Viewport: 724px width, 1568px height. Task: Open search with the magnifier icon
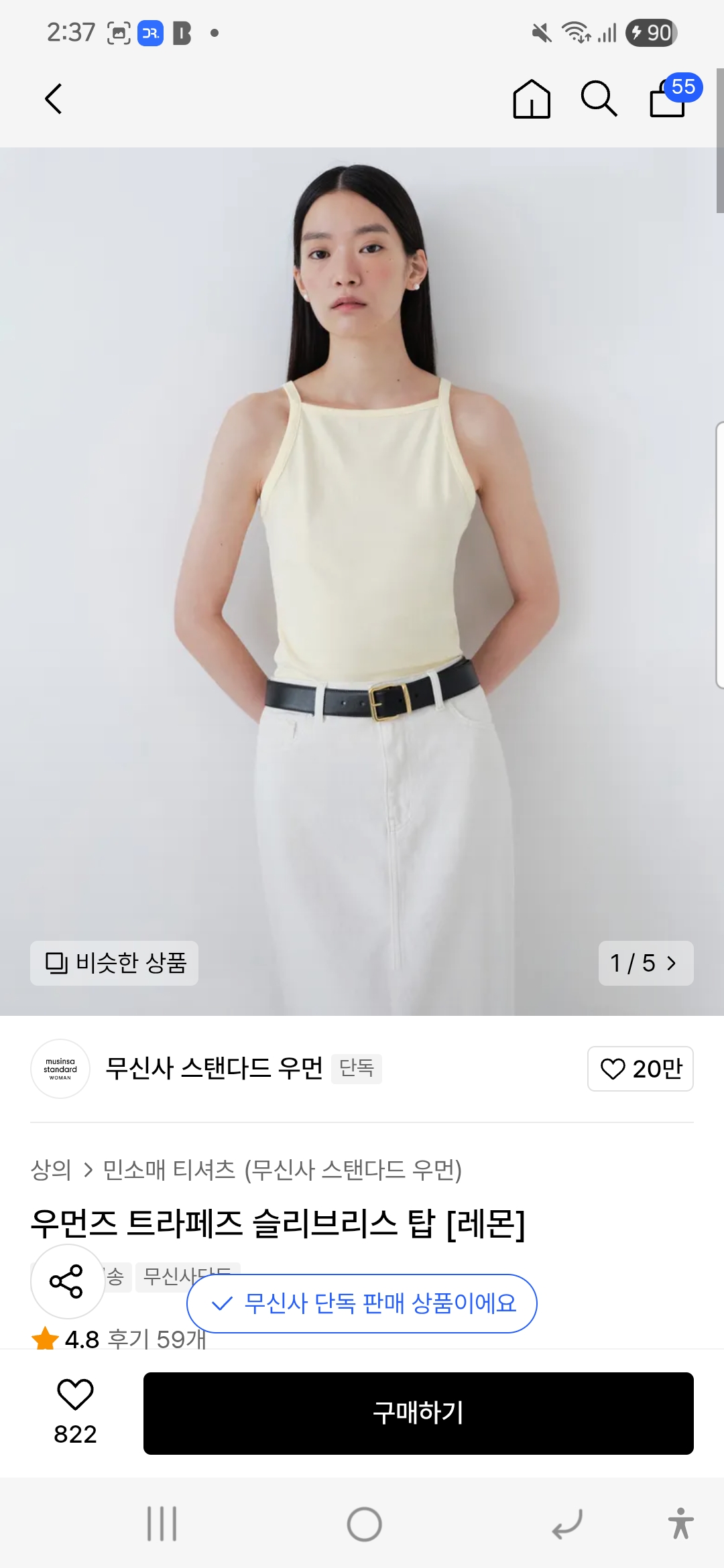click(x=598, y=99)
